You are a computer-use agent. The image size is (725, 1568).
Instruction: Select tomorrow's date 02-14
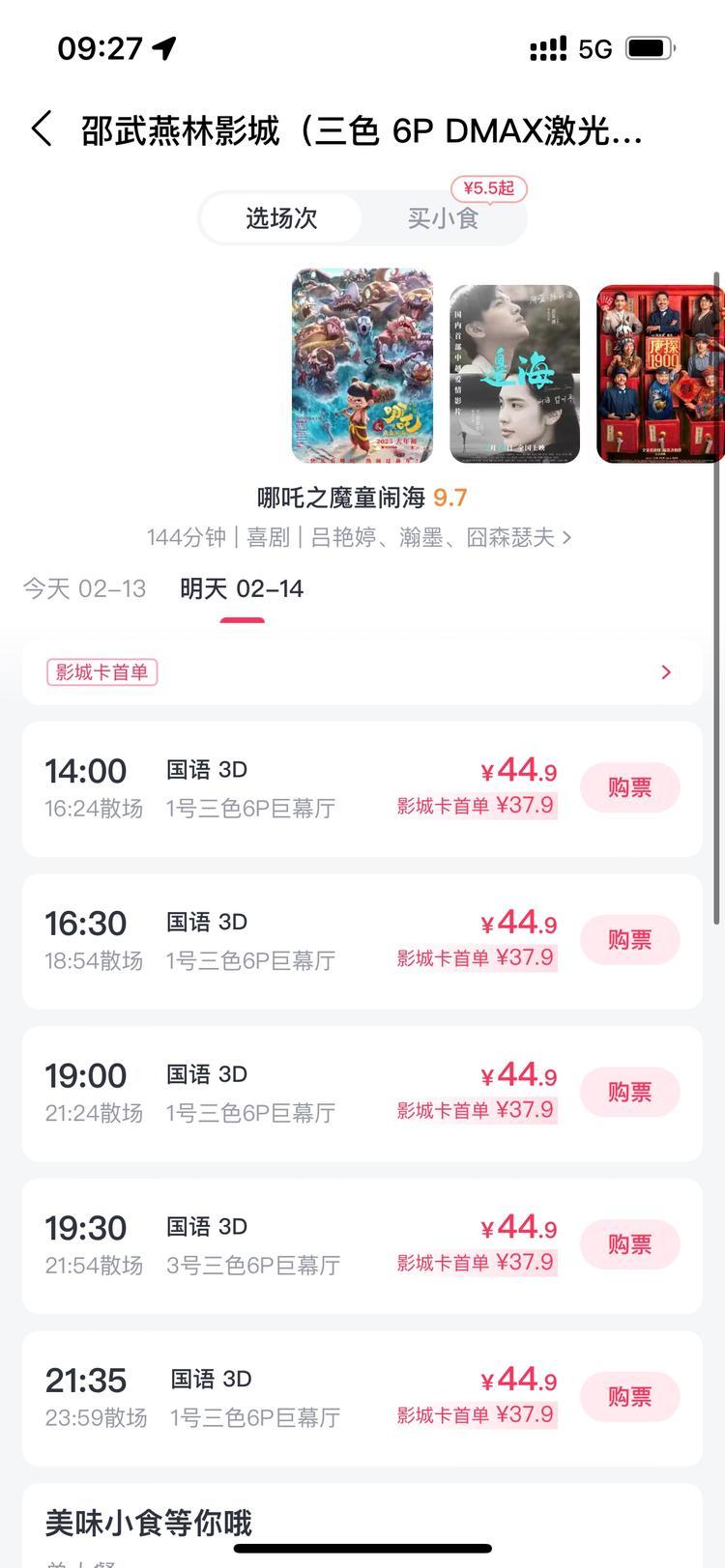[242, 588]
